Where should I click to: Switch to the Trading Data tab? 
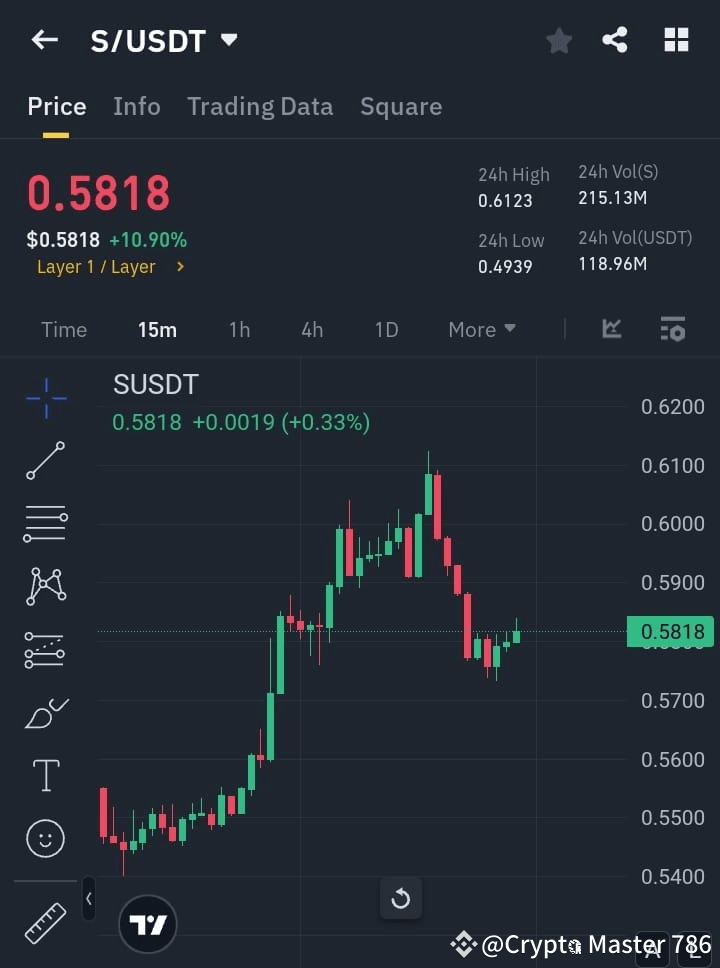coord(260,106)
